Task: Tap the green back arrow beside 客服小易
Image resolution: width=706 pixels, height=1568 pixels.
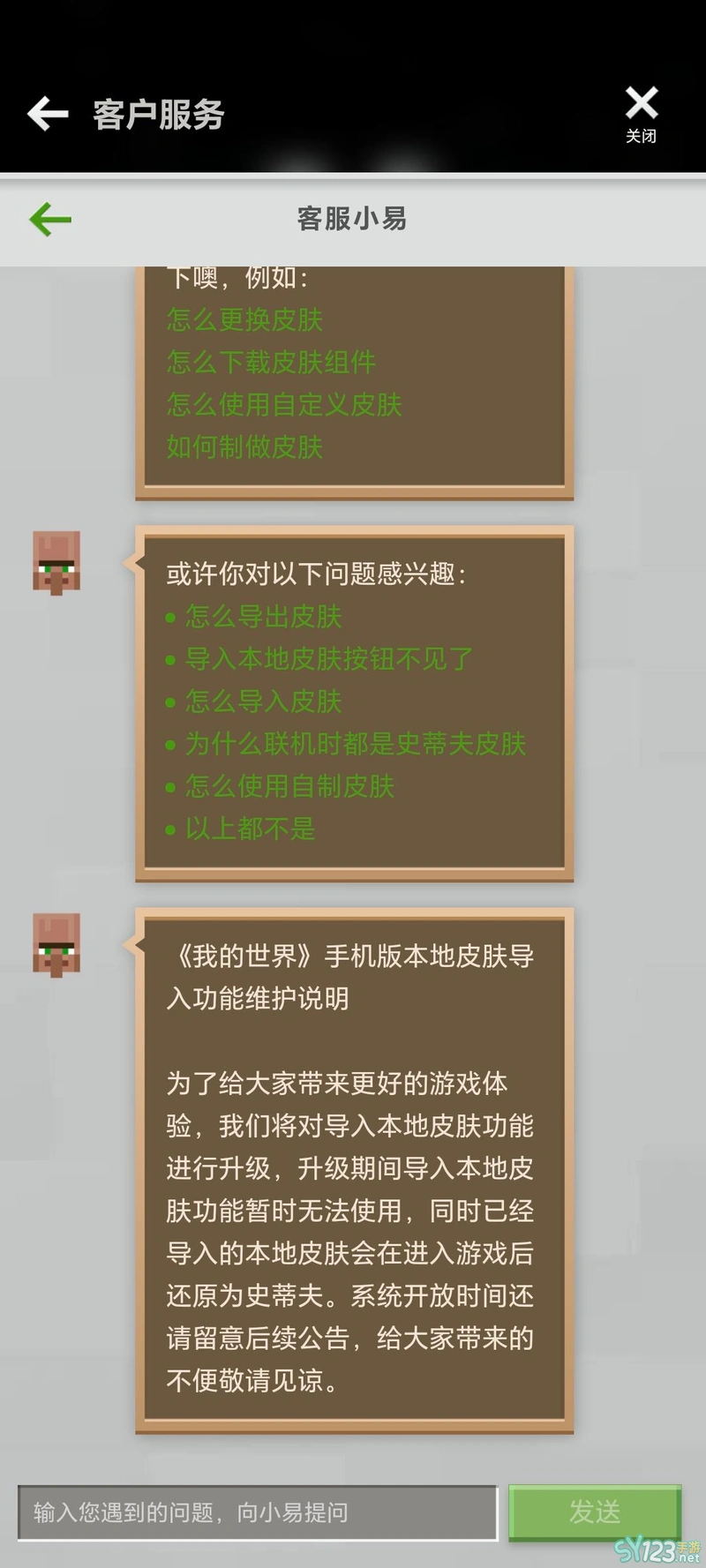Action: pos(50,219)
